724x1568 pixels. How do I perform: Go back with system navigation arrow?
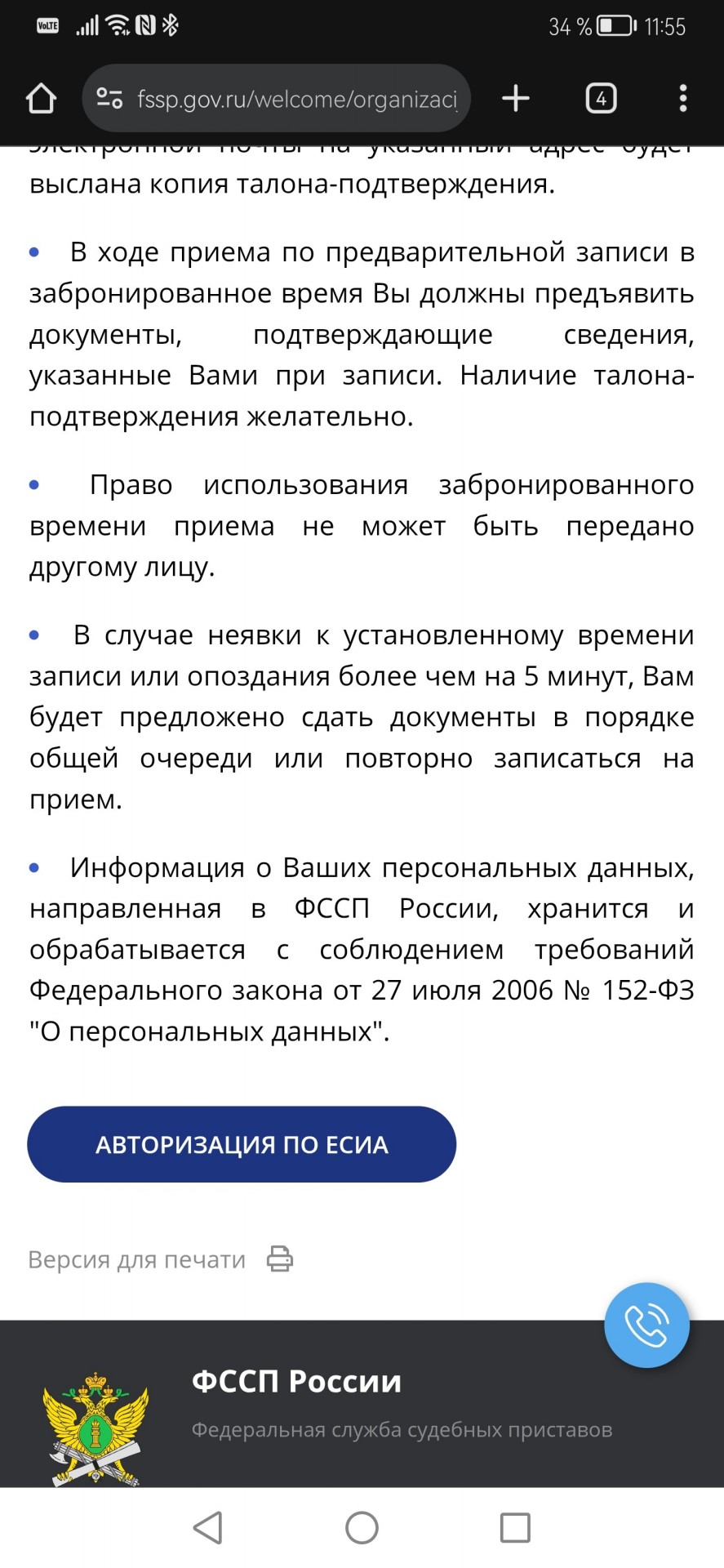[x=207, y=1527]
